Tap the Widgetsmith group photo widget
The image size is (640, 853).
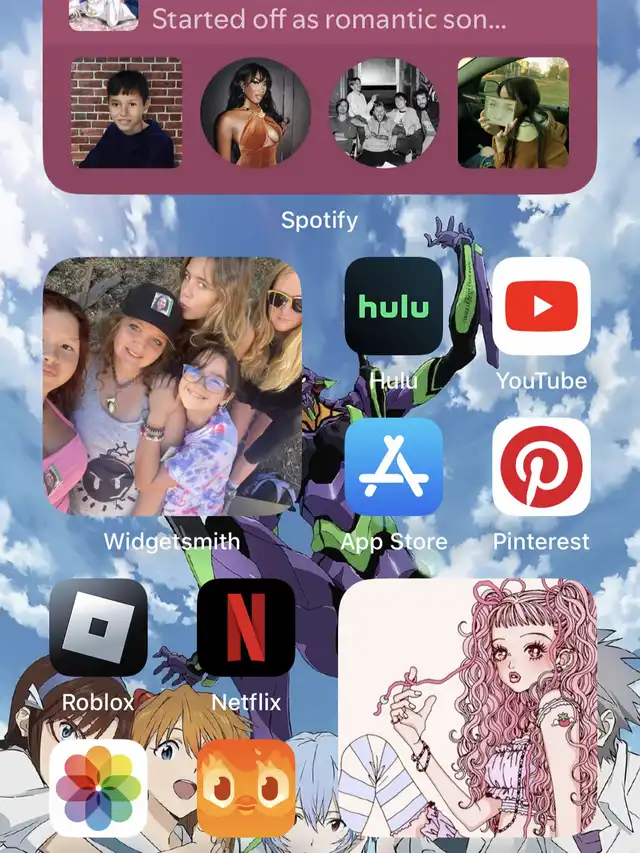[172, 386]
